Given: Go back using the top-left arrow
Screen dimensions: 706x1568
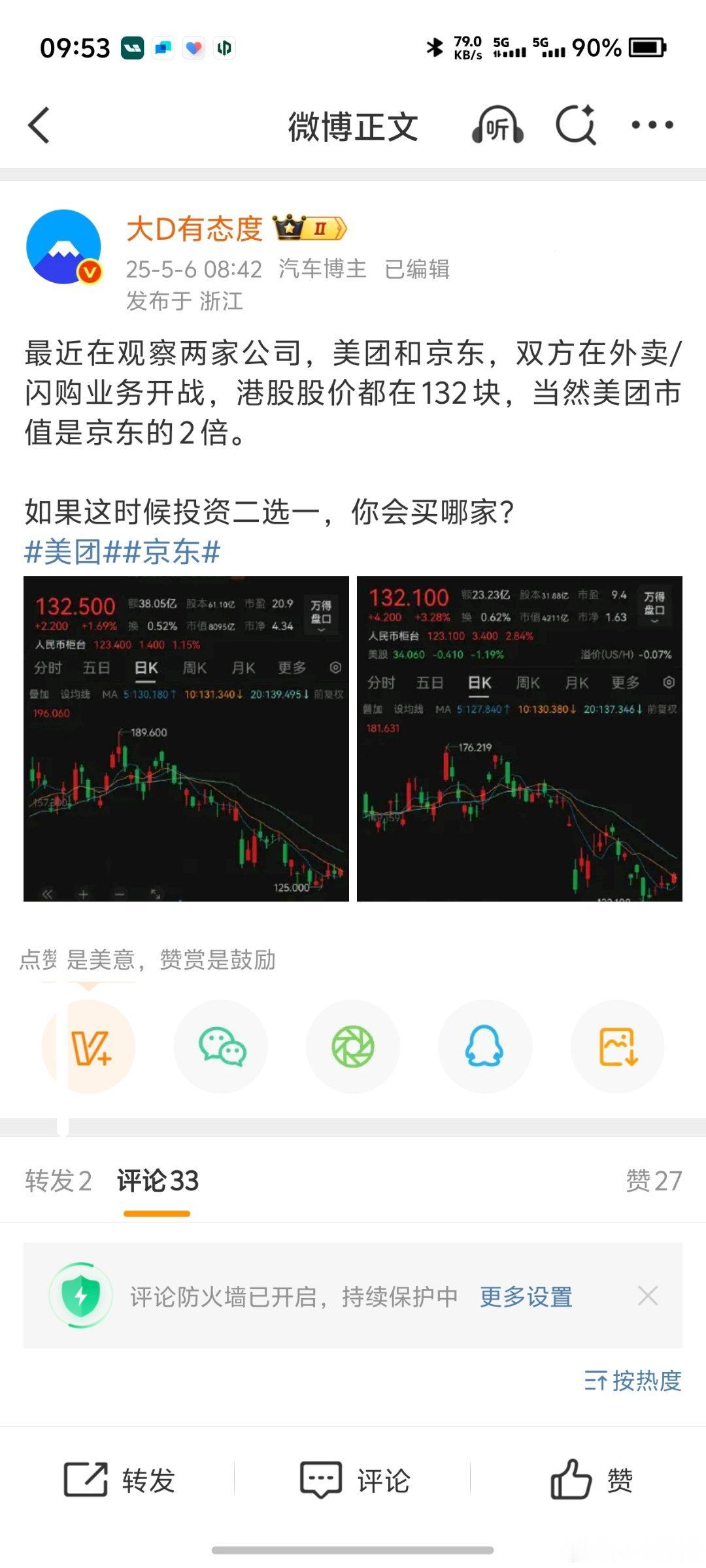Looking at the screenshot, I should 39,125.
